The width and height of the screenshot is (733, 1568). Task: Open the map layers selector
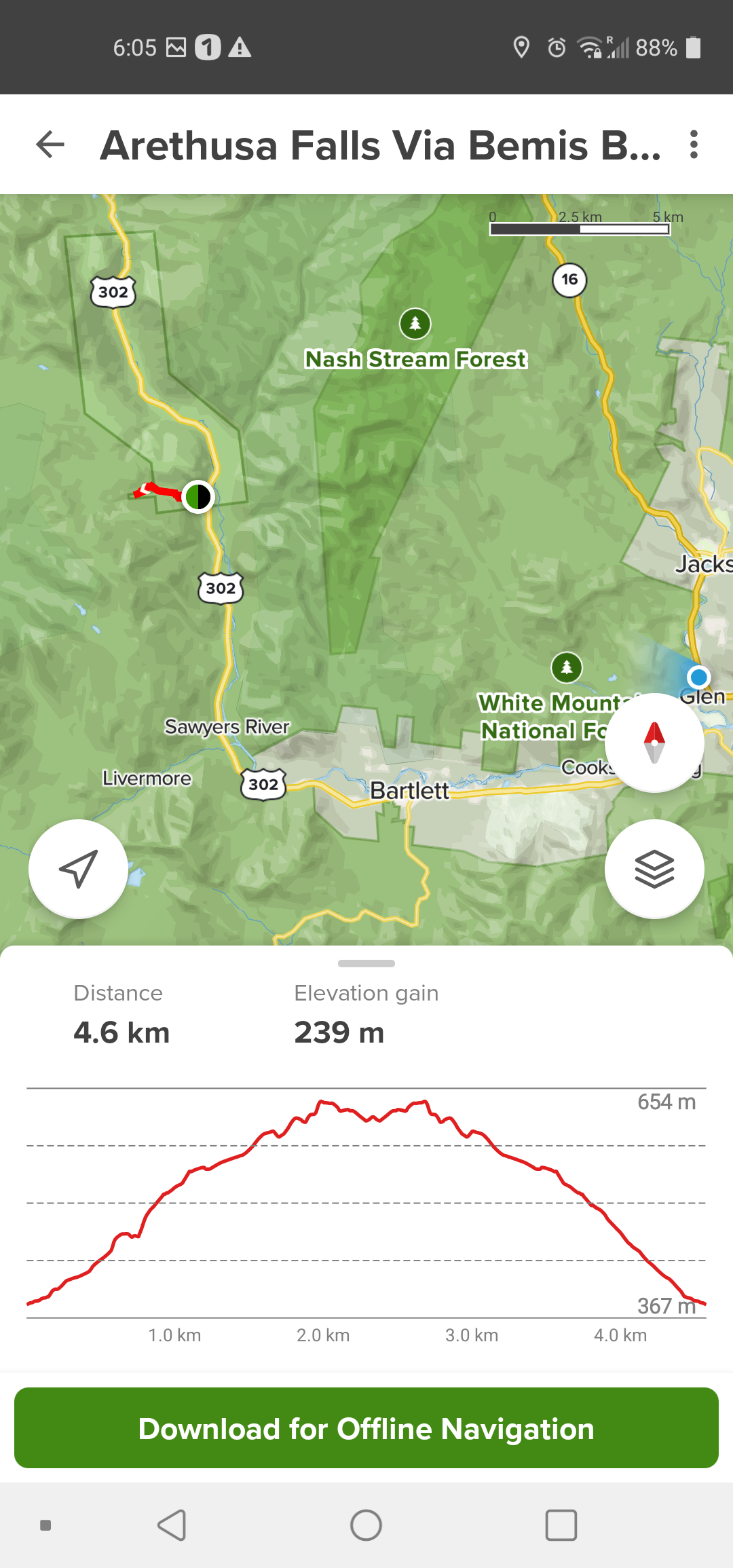[654, 869]
